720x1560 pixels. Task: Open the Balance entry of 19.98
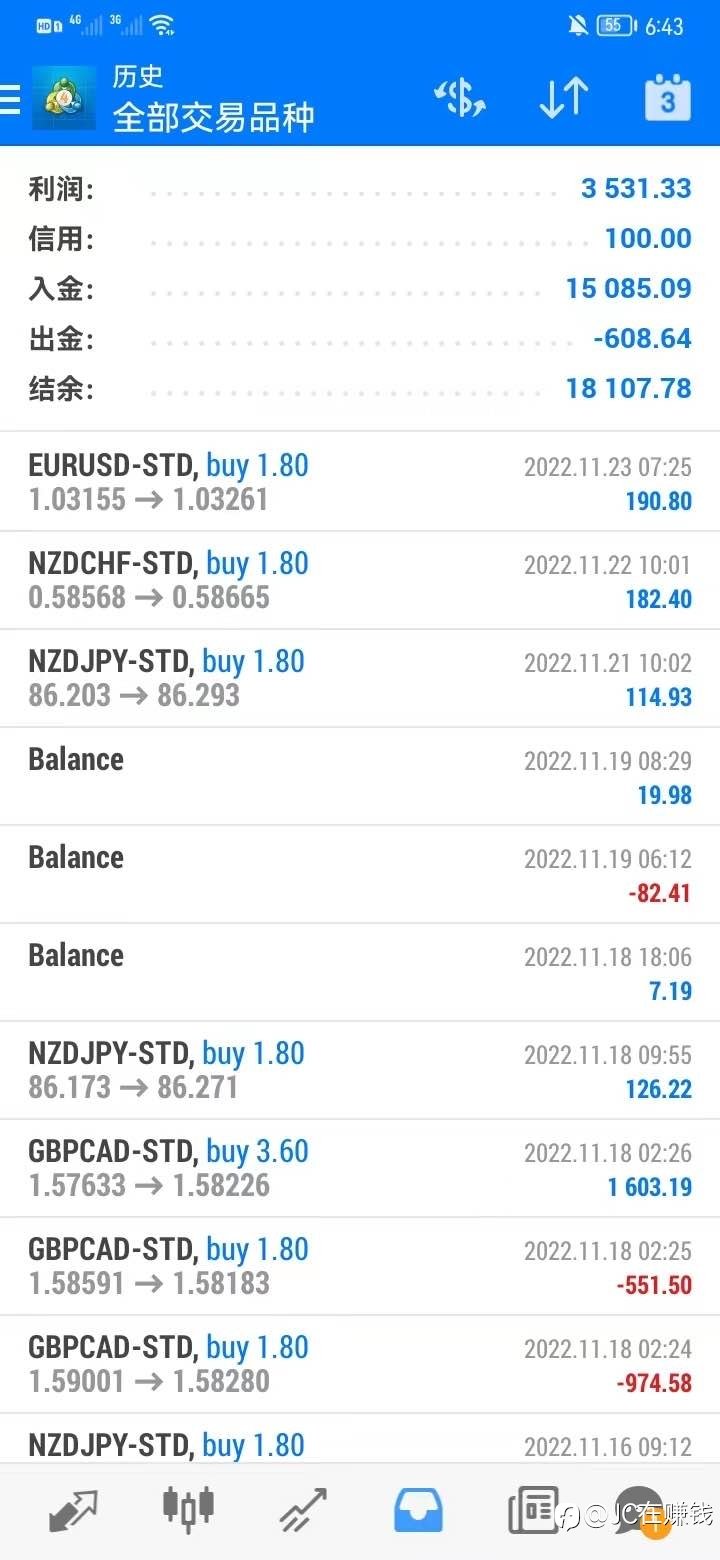click(x=360, y=776)
